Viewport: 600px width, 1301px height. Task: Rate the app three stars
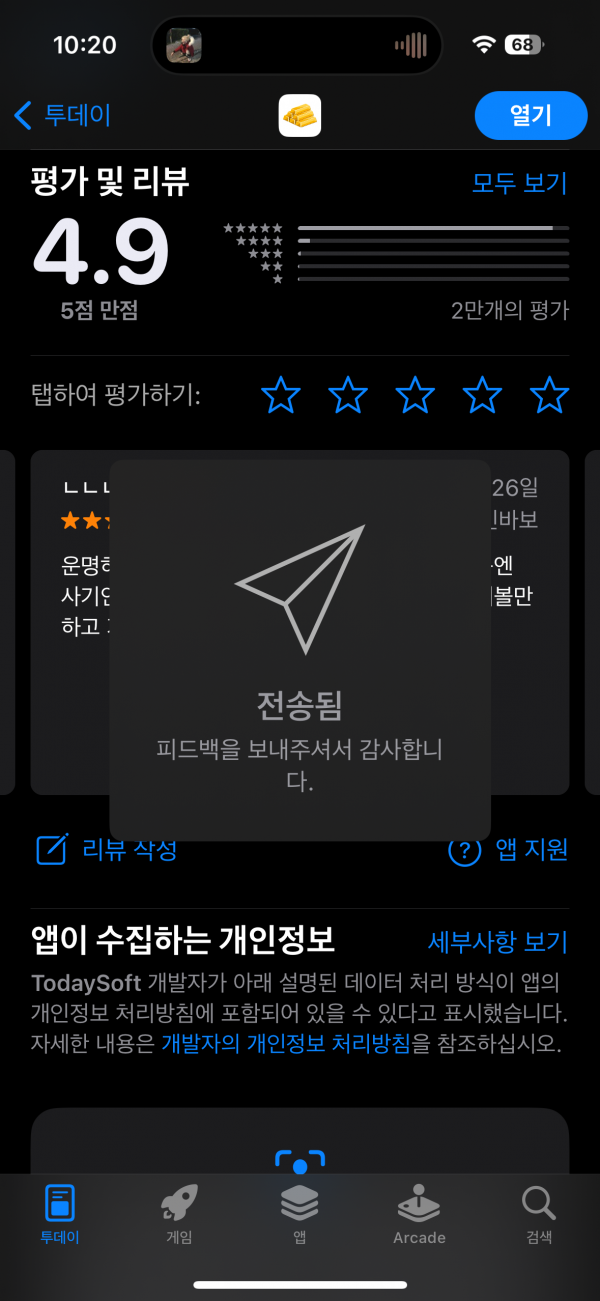[x=415, y=396]
